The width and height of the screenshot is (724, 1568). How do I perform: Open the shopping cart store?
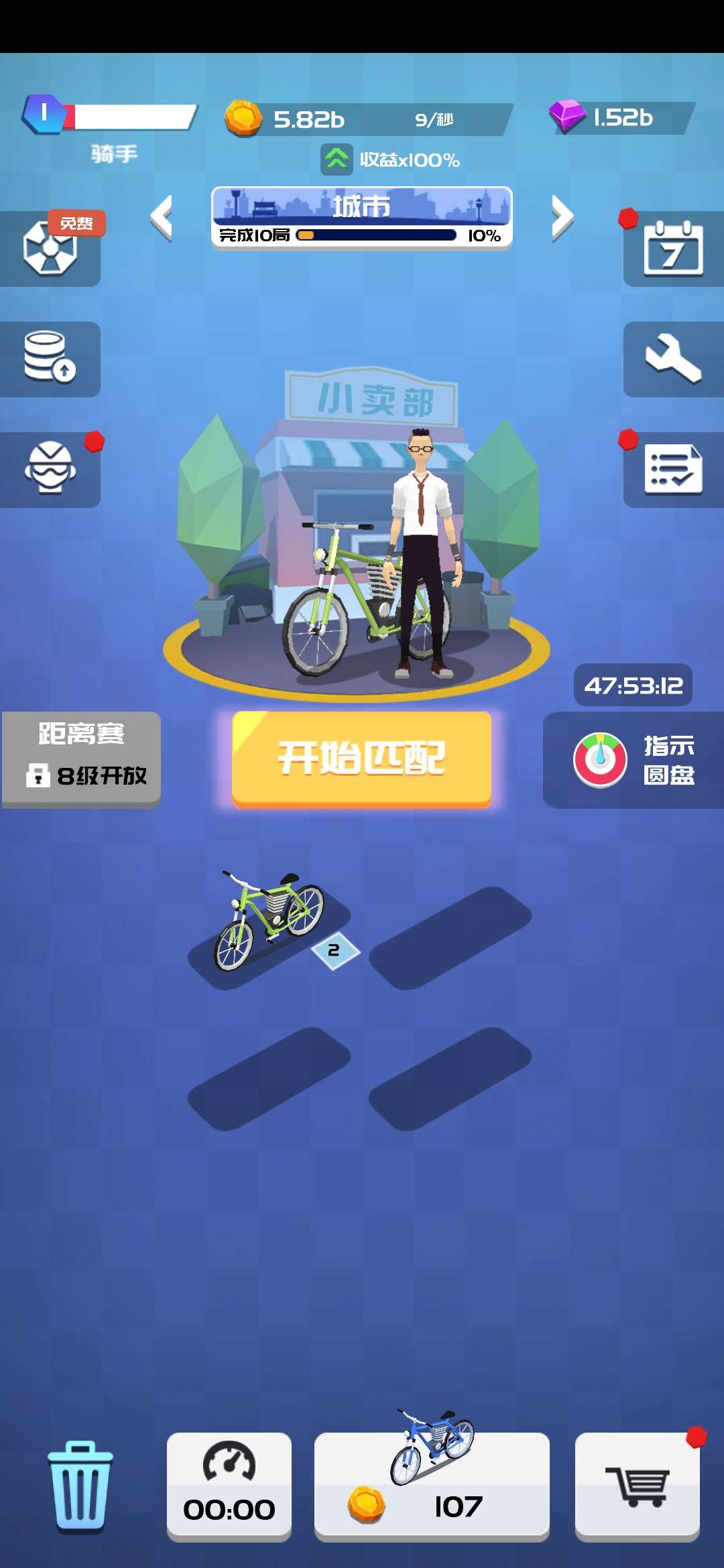638,1485
